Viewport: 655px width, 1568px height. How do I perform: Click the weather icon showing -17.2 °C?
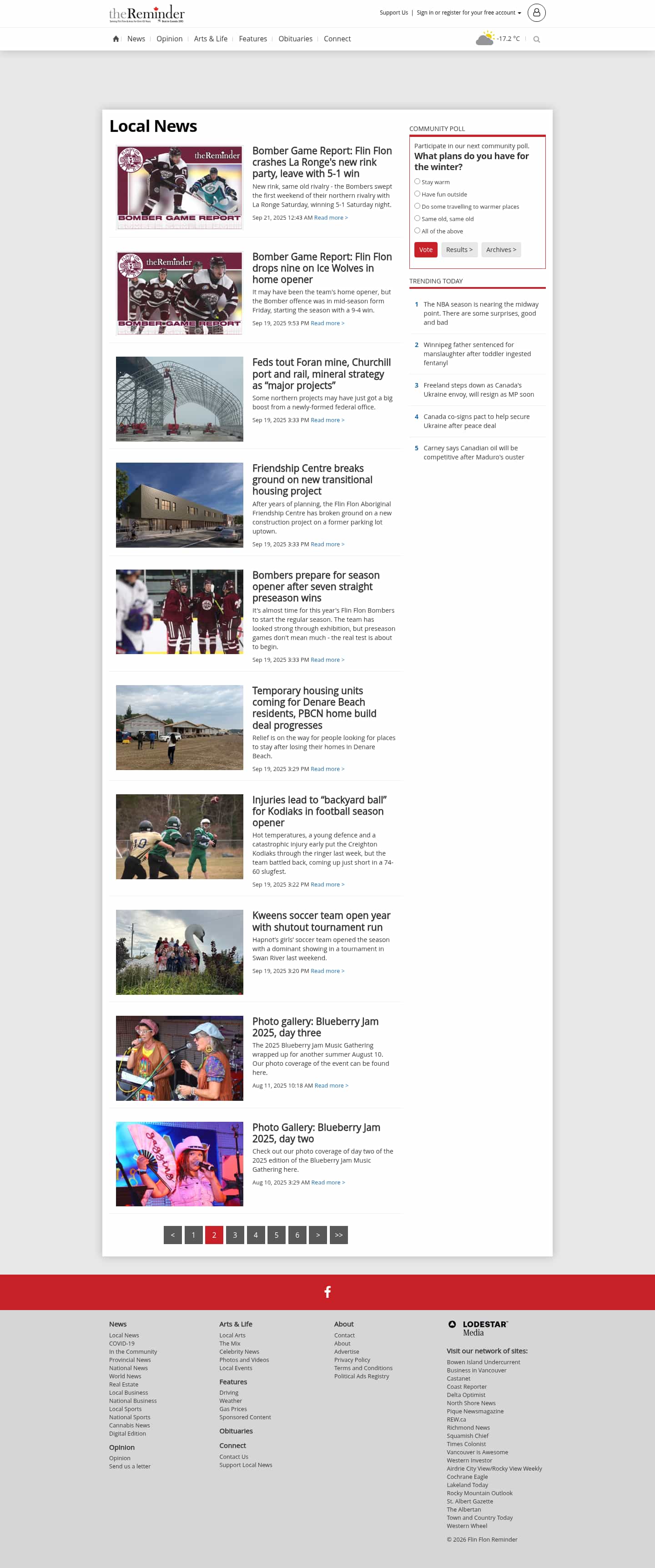point(484,38)
